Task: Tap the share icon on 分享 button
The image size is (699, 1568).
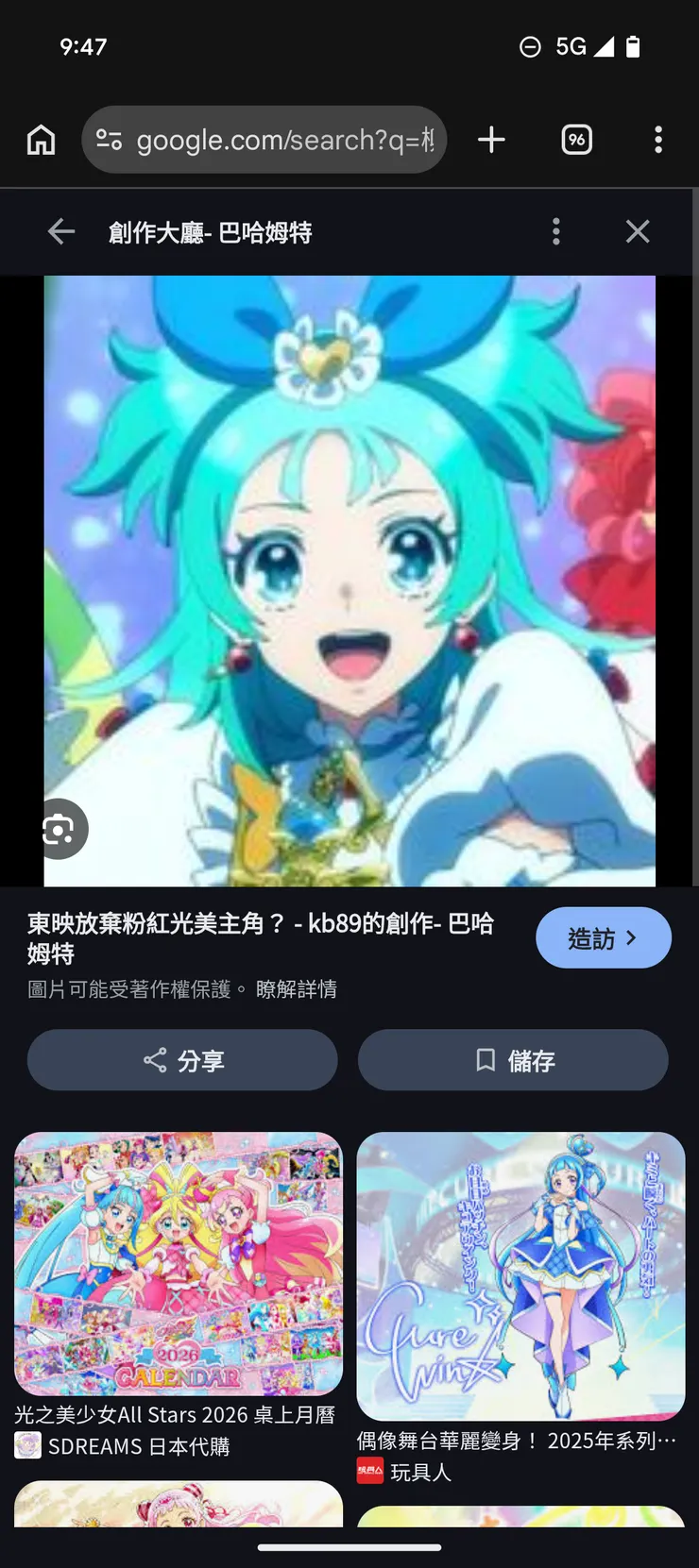Action: pos(154,1059)
